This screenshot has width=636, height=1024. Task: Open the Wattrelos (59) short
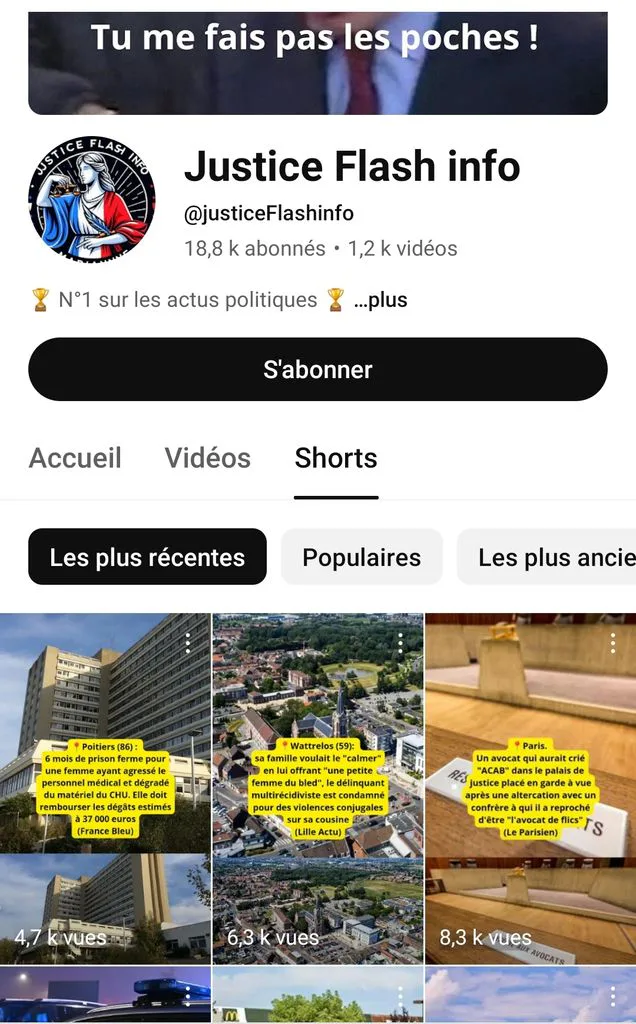(318, 788)
